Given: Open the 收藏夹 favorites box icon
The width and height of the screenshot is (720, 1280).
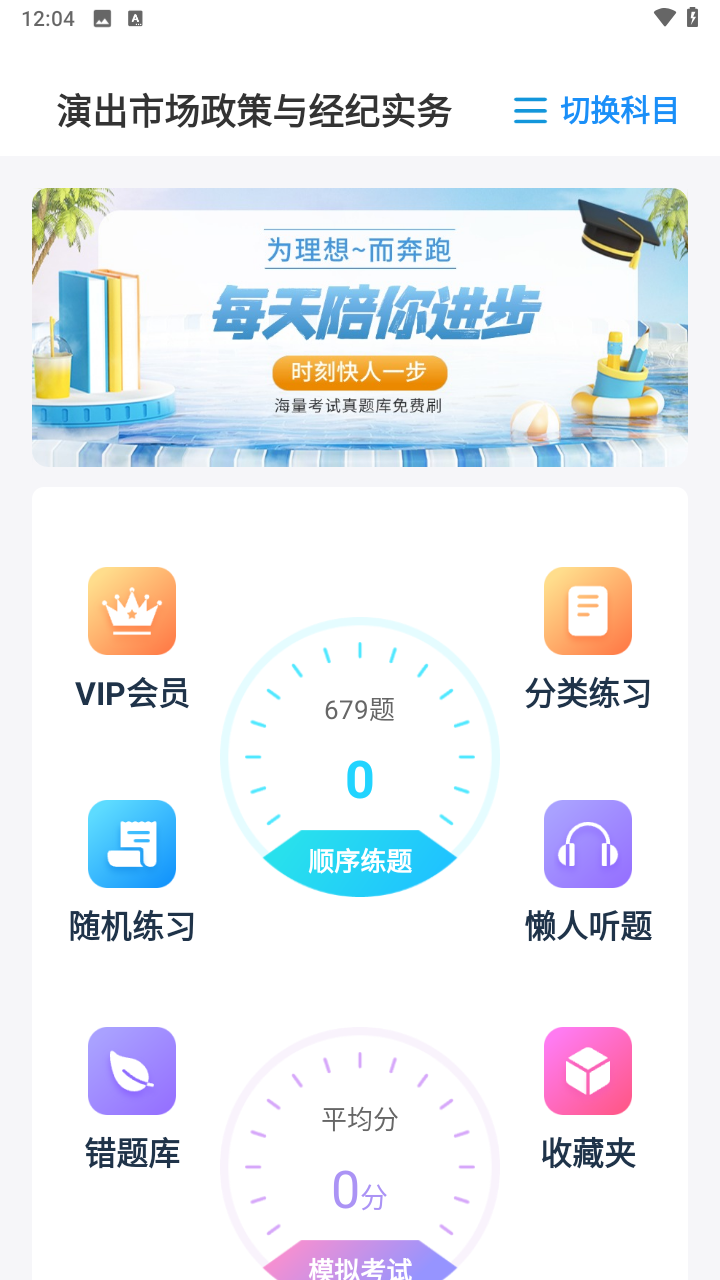Looking at the screenshot, I should point(587,1071).
